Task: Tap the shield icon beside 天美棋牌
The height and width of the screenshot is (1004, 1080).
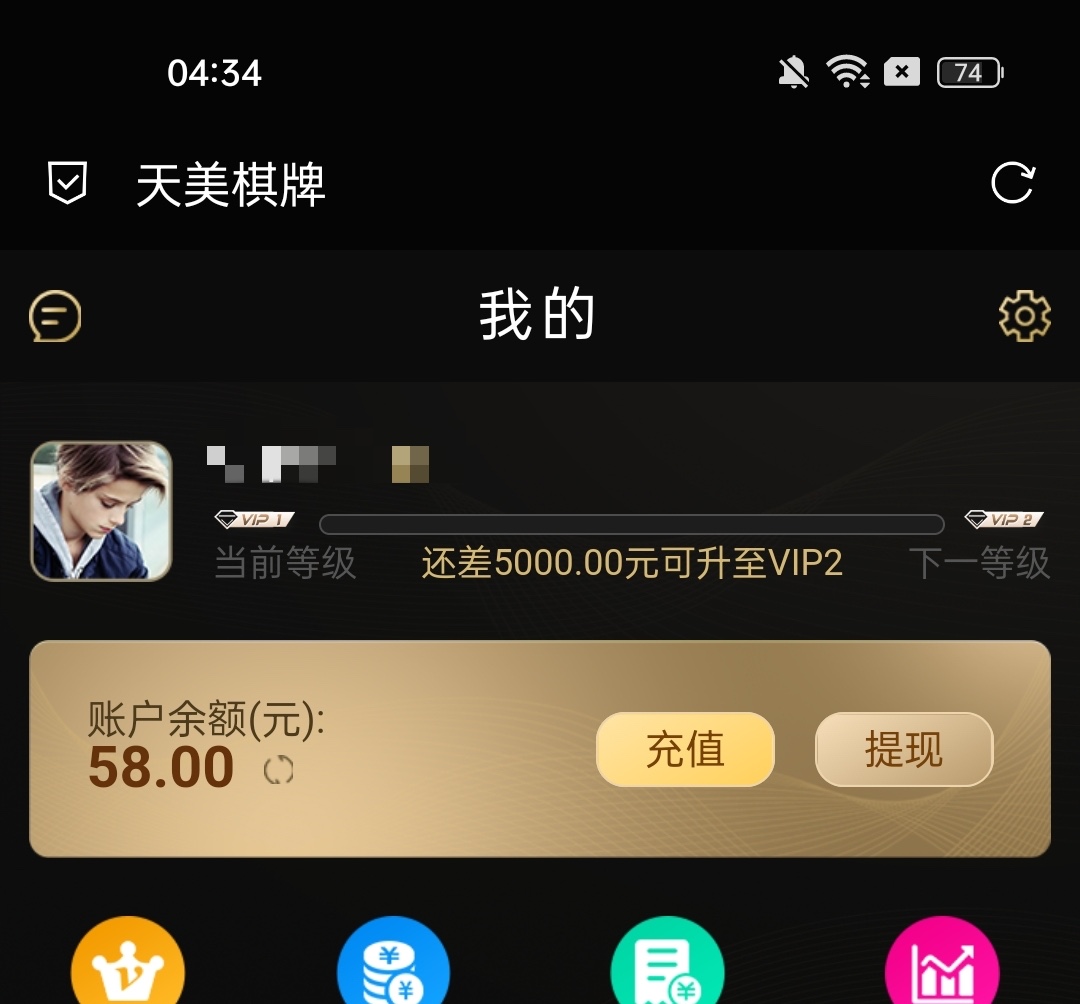Action: click(68, 184)
